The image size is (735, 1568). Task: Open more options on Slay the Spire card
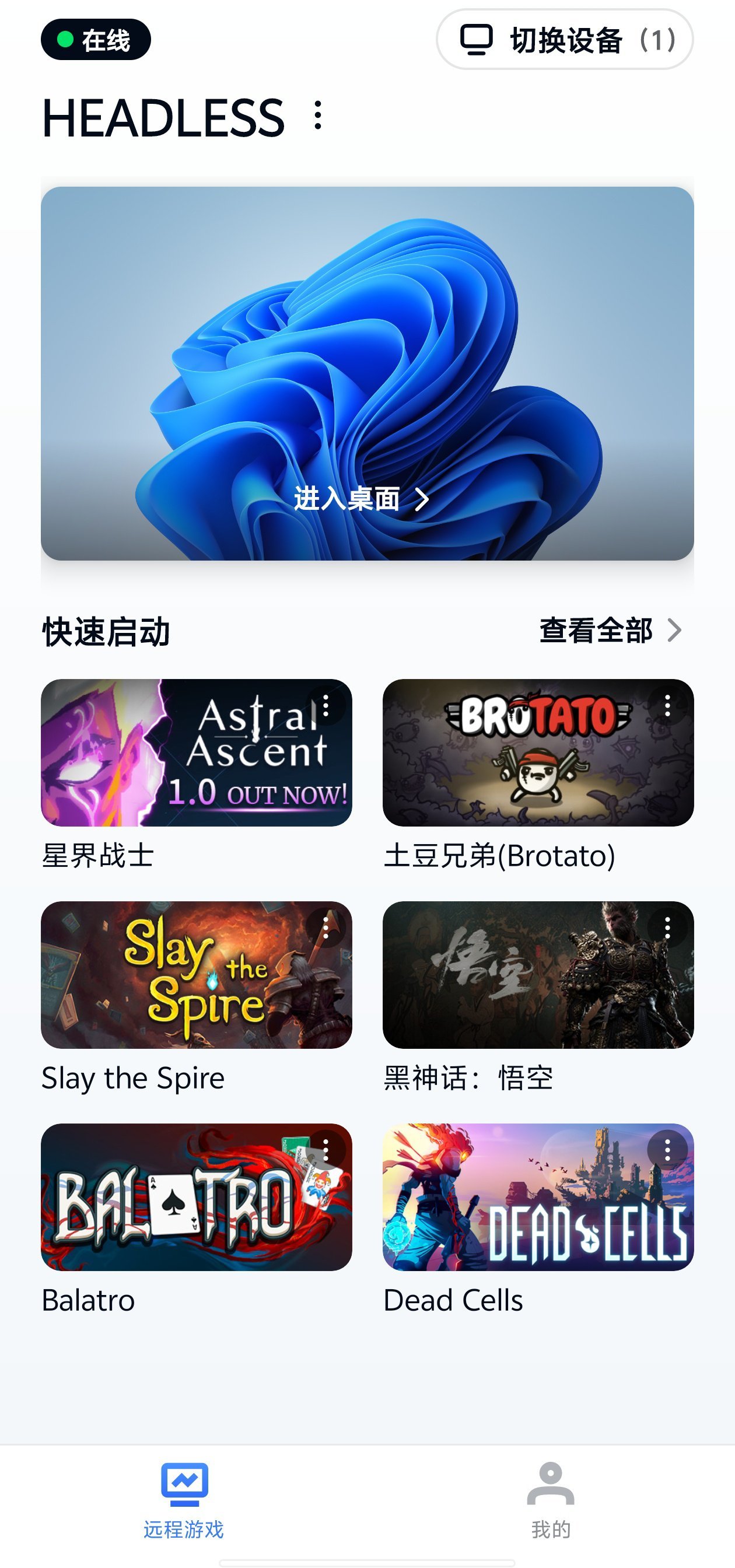[326, 928]
